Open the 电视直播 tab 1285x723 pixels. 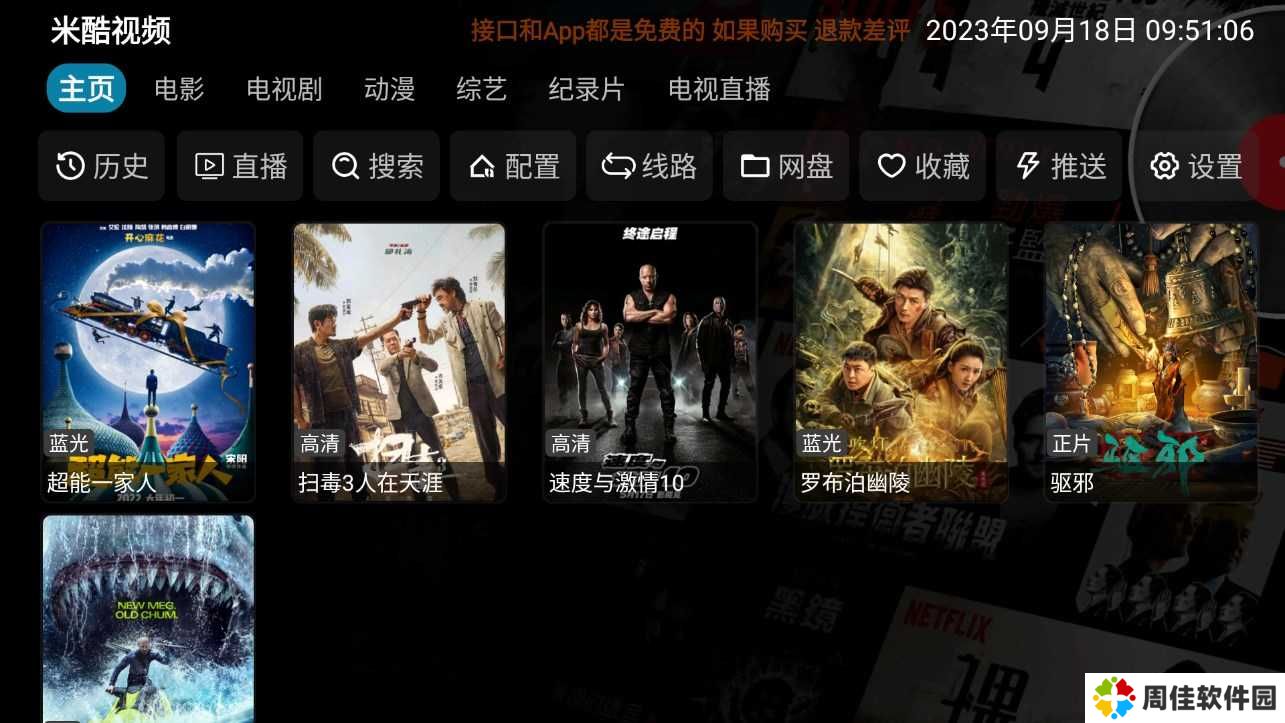[x=719, y=89]
